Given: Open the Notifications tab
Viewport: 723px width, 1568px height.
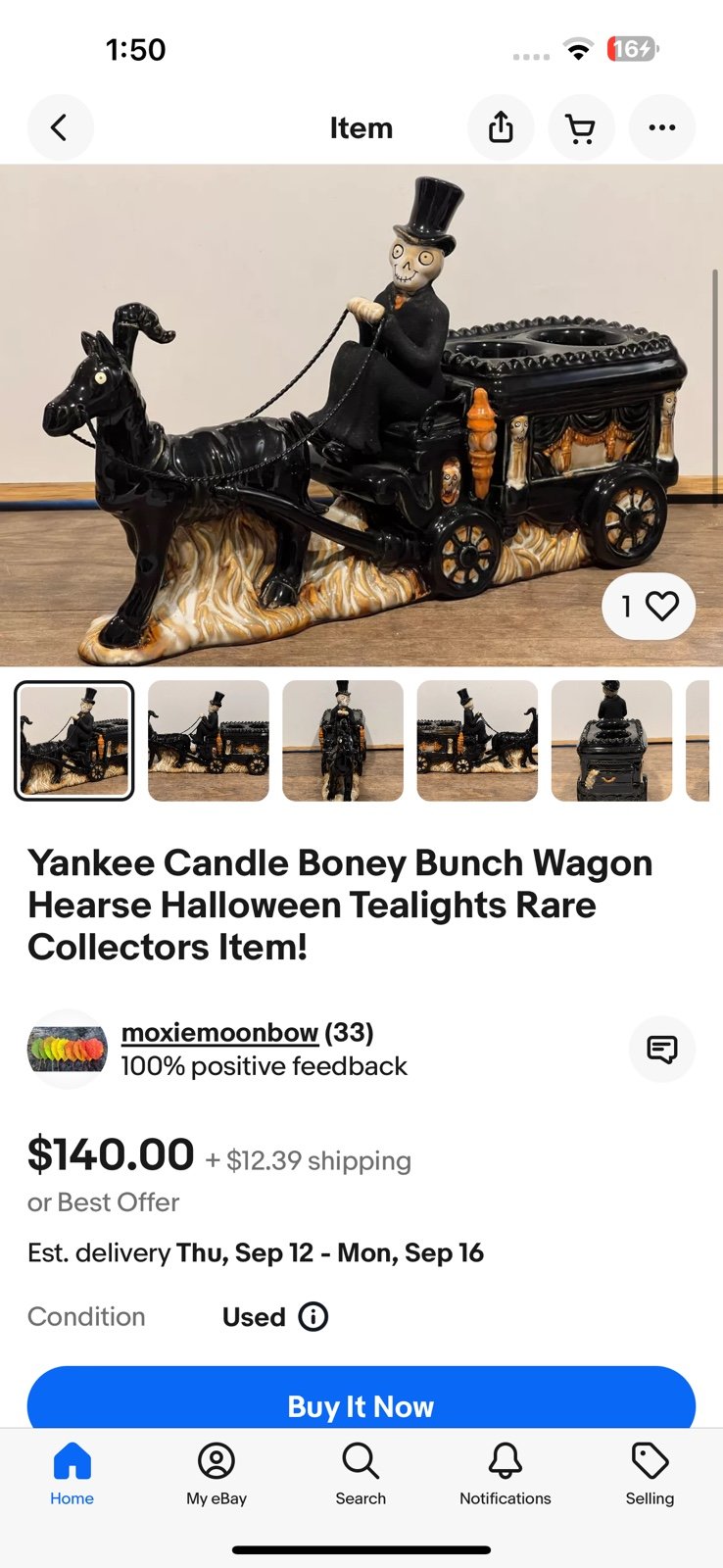Looking at the screenshot, I should click(506, 1474).
